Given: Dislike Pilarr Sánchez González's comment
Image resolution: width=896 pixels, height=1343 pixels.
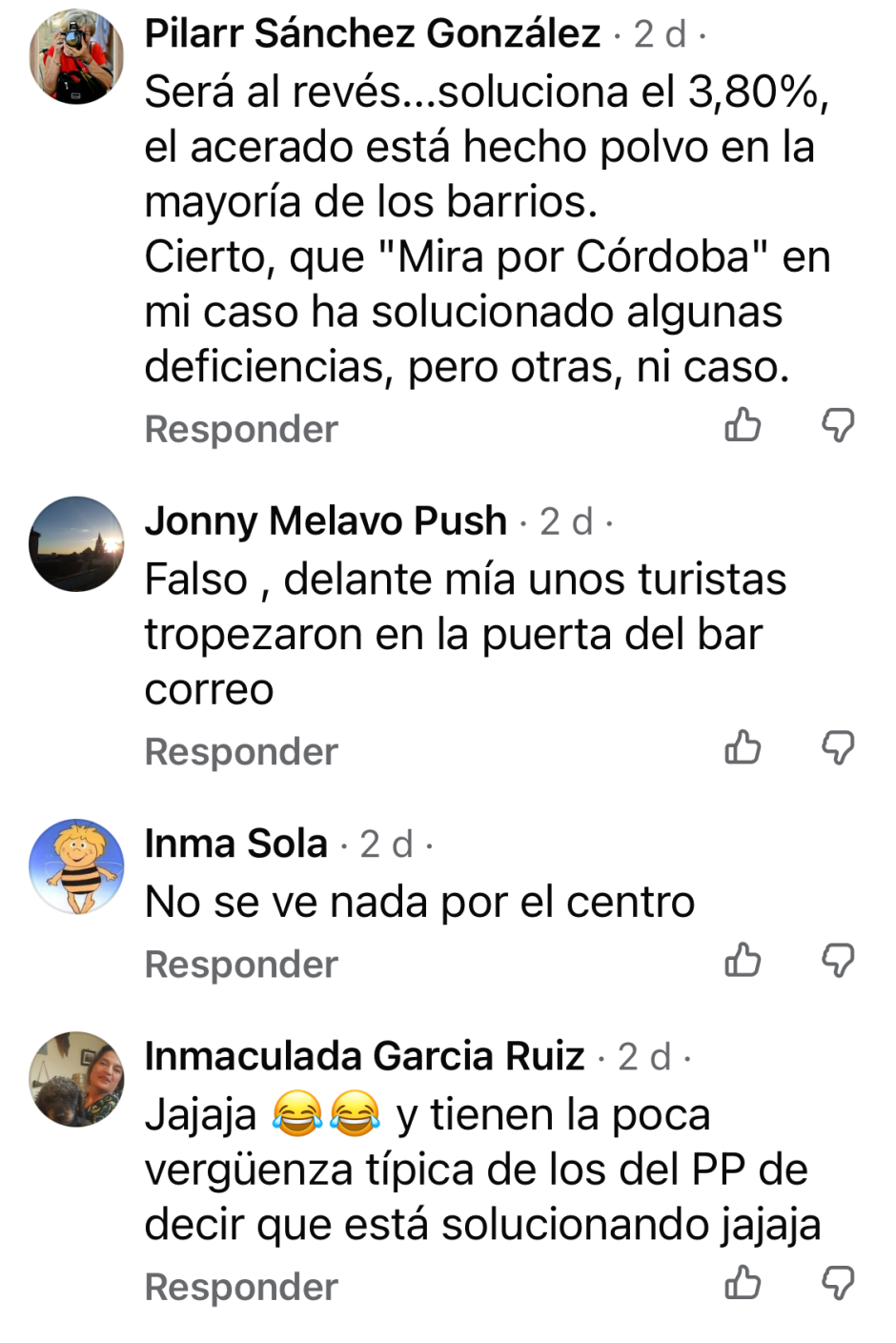Looking at the screenshot, I should (x=840, y=425).
